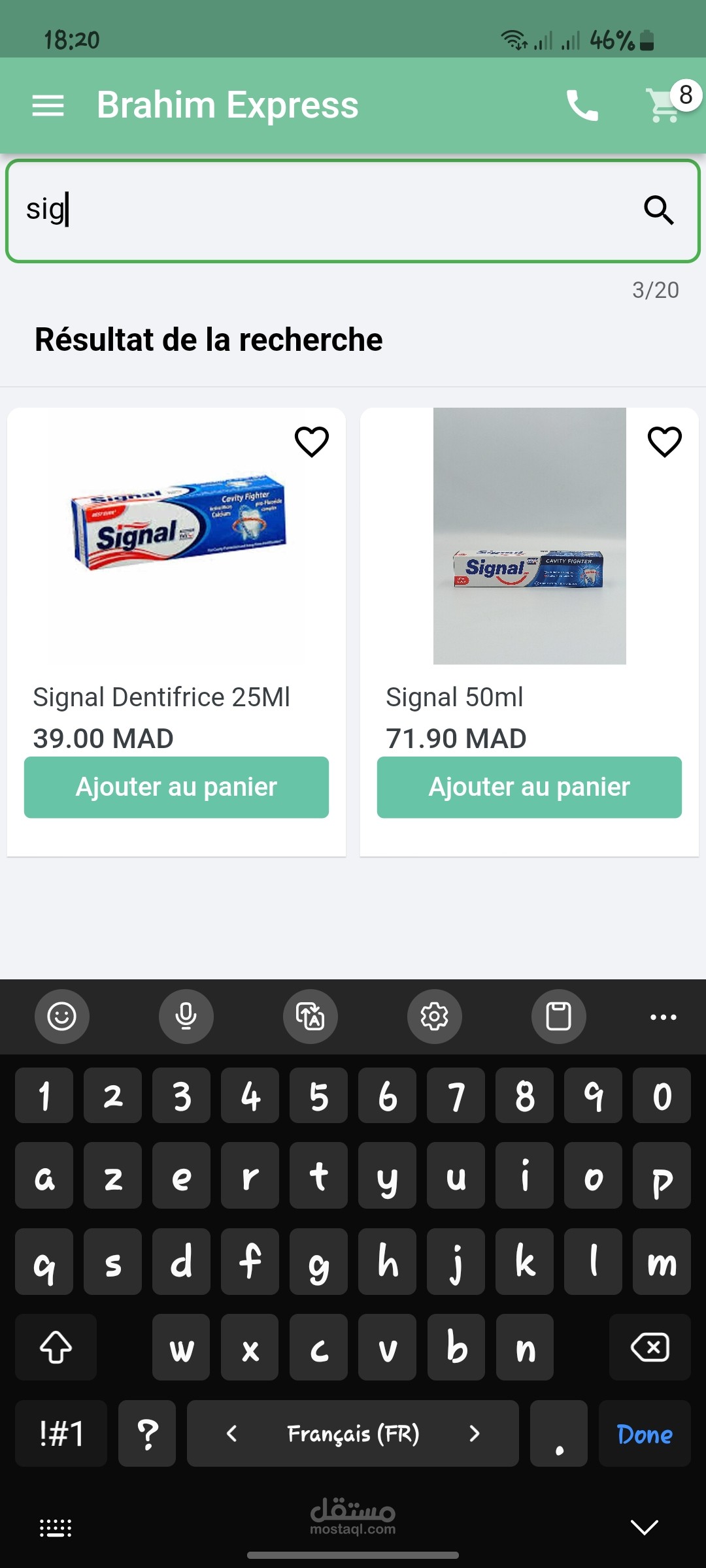The width and height of the screenshot is (706, 1568).
Task: Tap Done on the keyboard
Action: (x=645, y=1434)
